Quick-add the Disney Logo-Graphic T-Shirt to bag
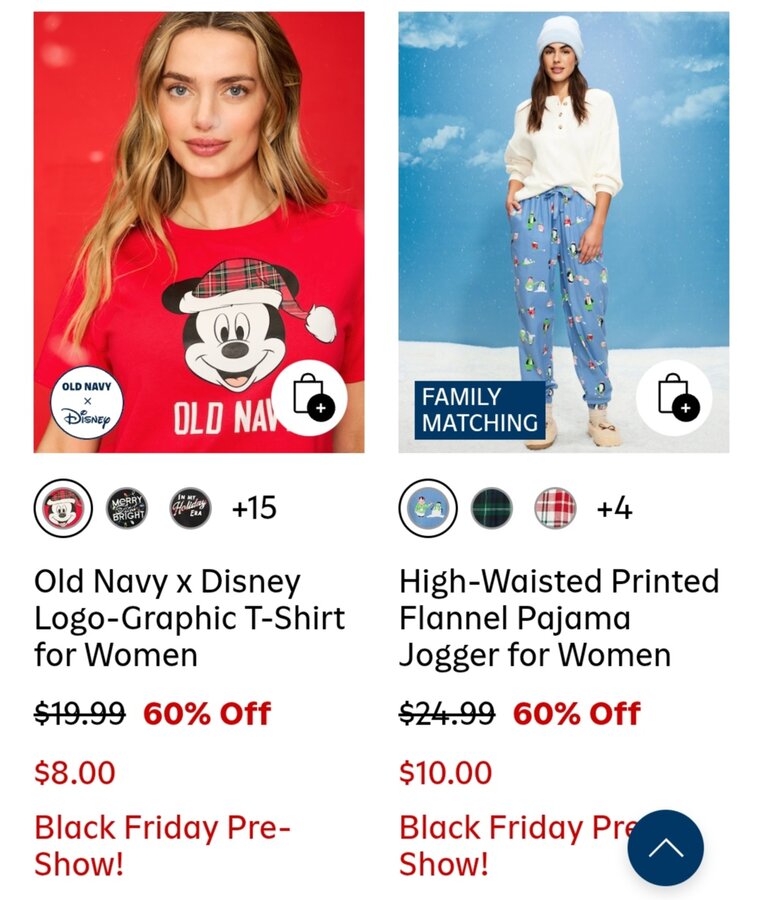 click(309, 398)
